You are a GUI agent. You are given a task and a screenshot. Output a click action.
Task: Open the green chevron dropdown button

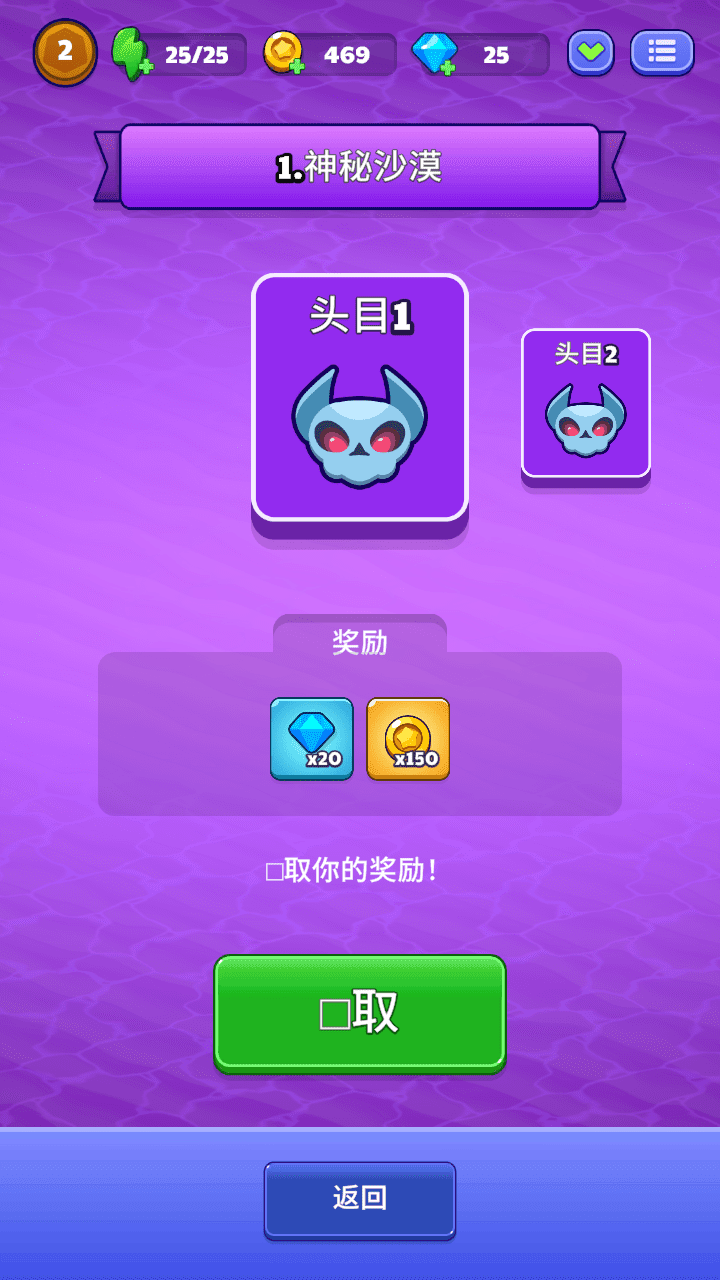[x=591, y=52]
